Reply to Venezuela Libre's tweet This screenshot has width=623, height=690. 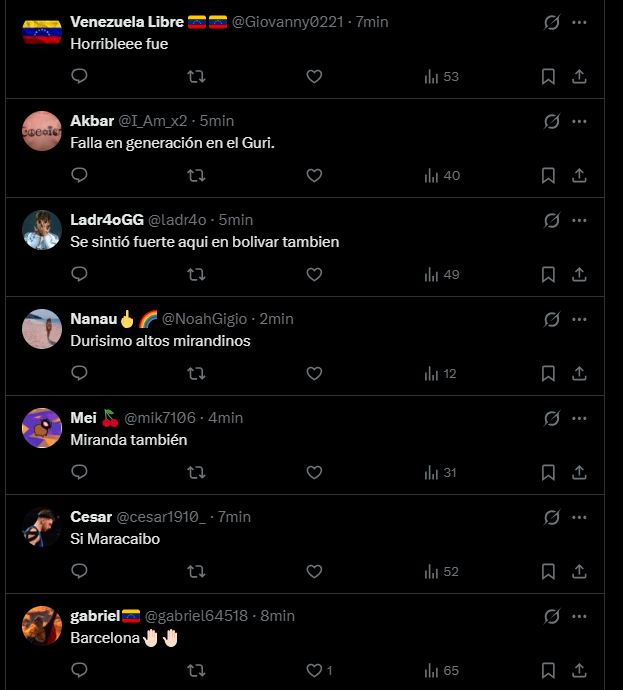pyautogui.click(x=80, y=76)
